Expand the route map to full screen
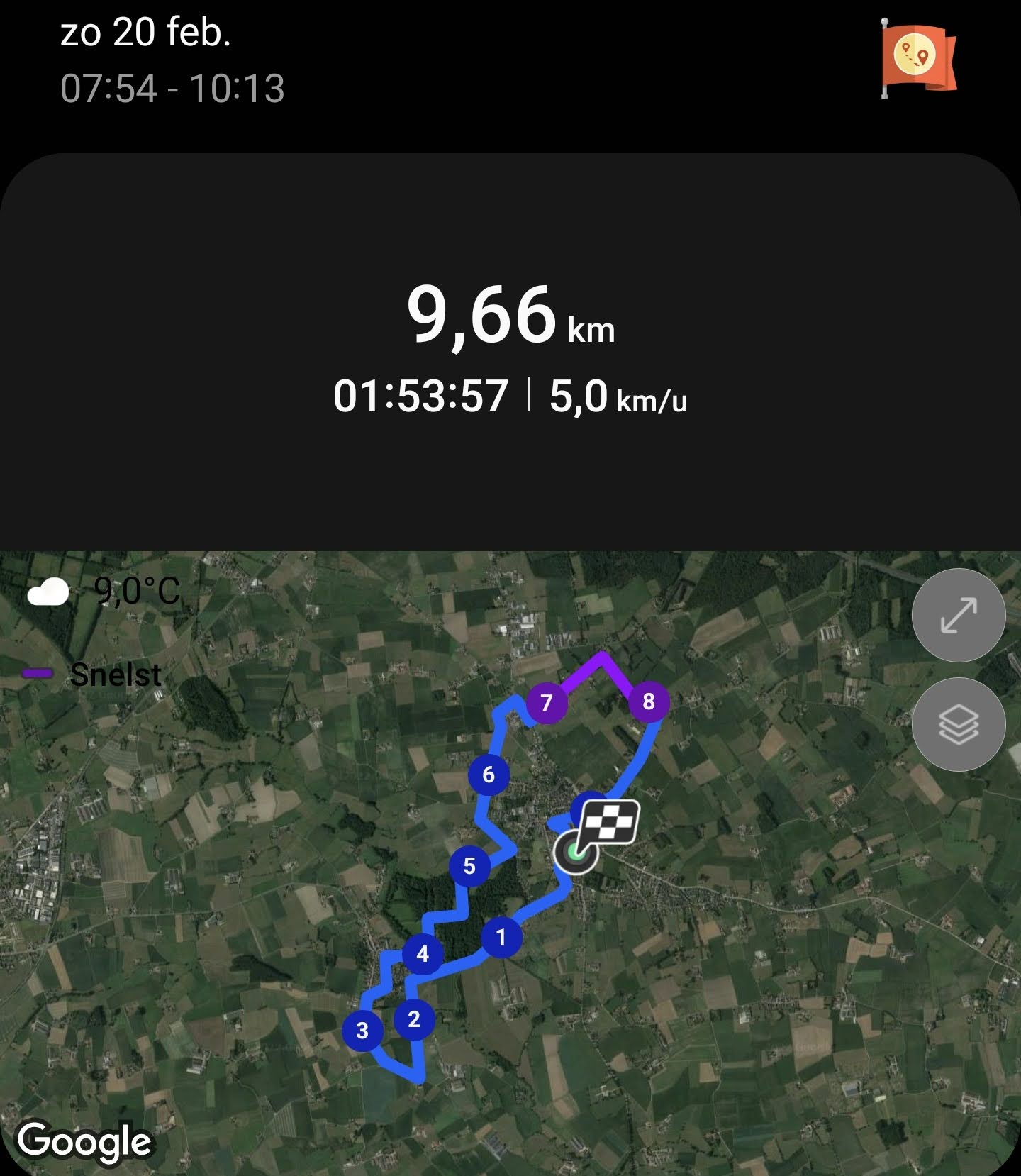 tap(958, 615)
